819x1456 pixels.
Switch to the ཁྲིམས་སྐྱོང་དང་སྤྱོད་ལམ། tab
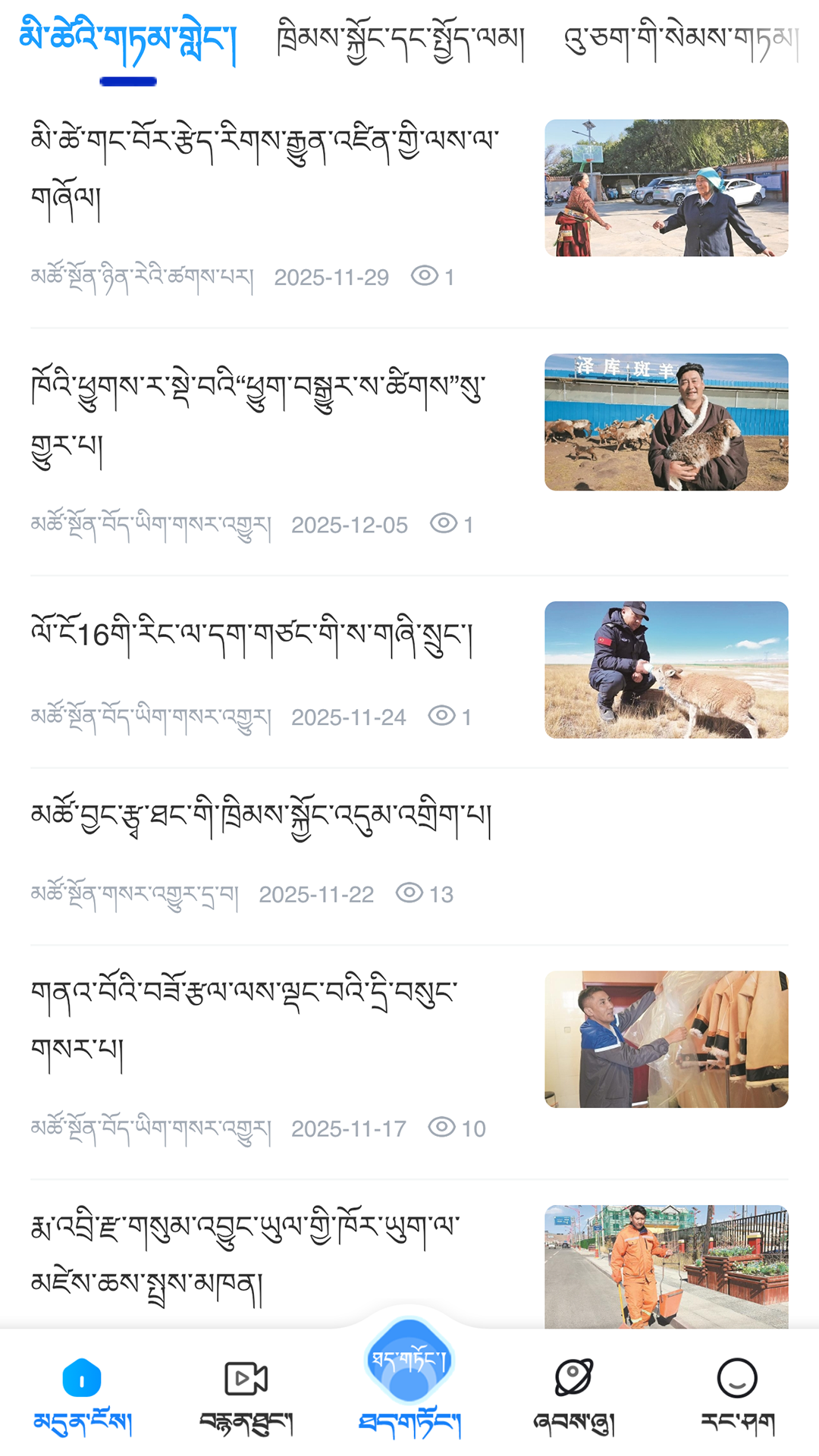[x=401, y=38]
